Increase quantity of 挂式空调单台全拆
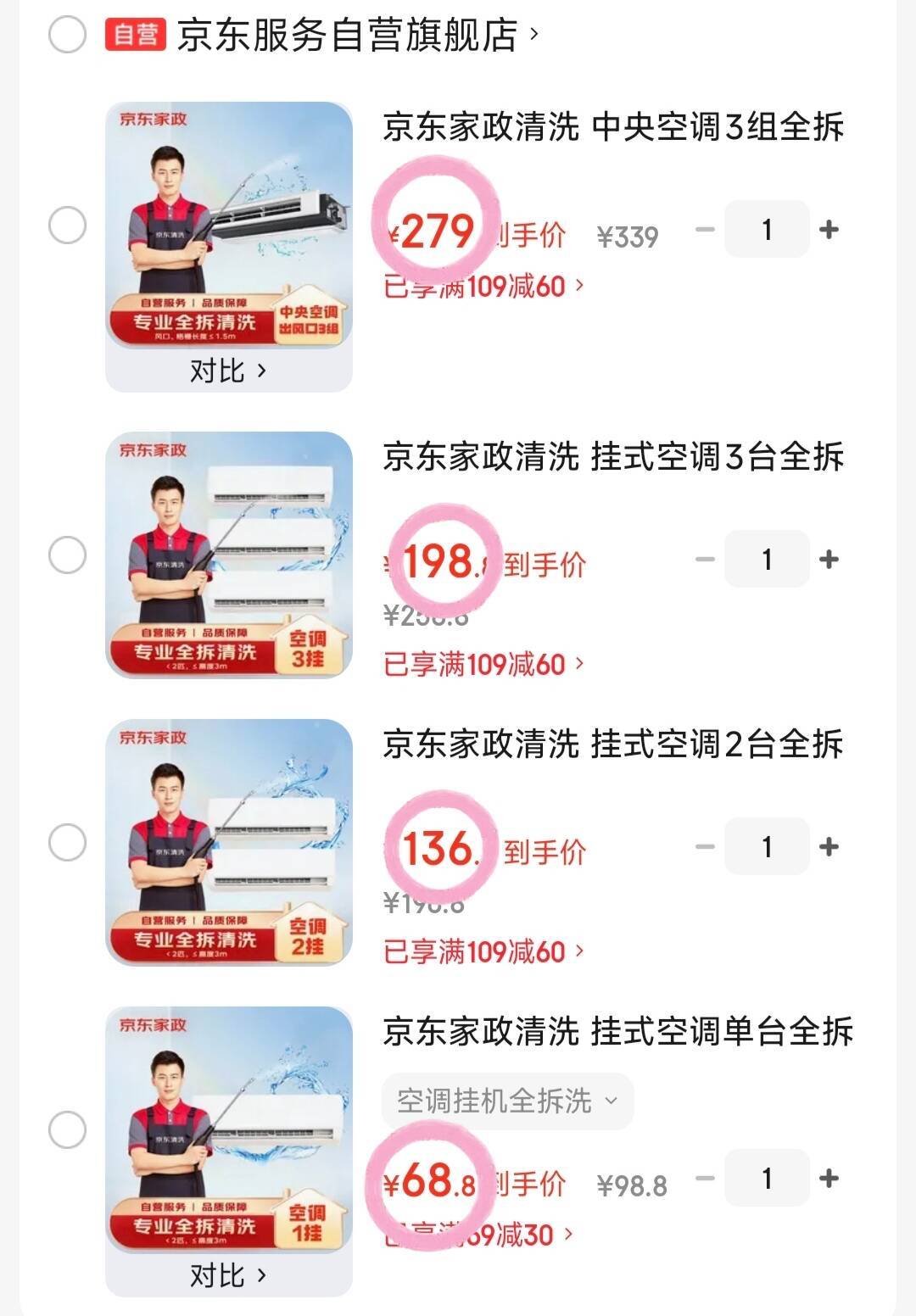 (x=829, y=1178)
